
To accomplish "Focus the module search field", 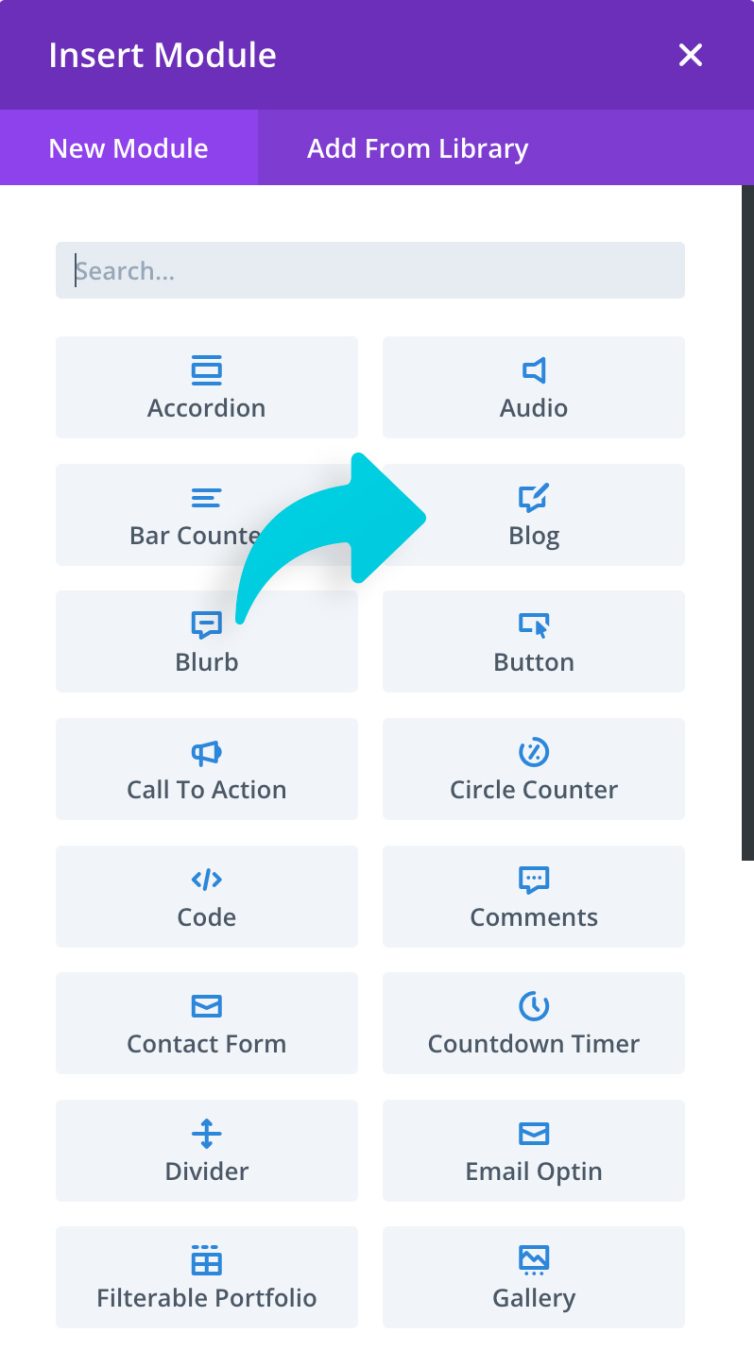I will 370,270.
